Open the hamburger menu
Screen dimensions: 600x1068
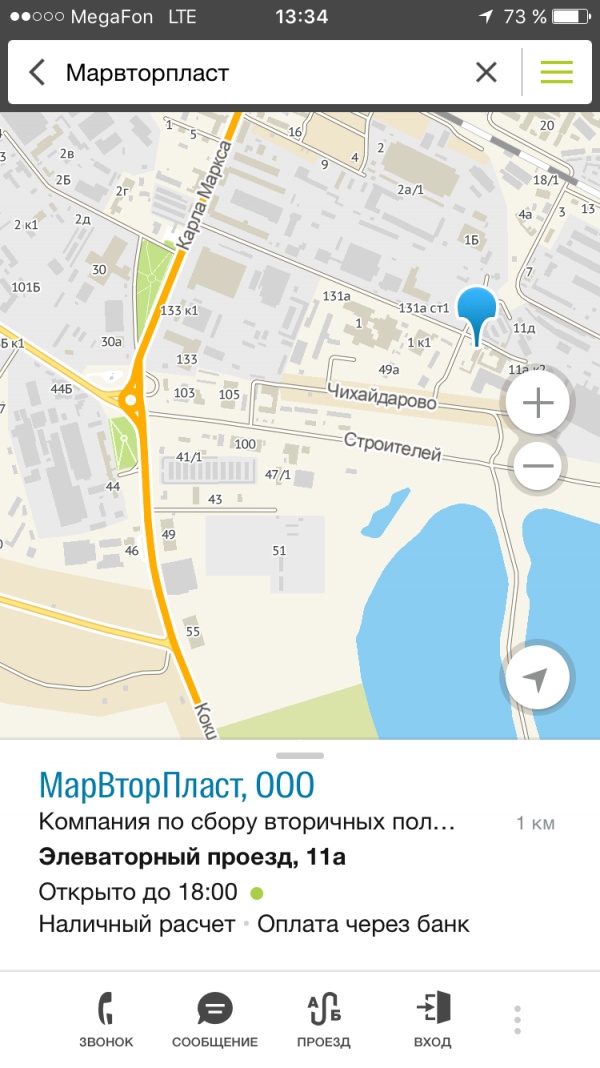tap(556, 72)
